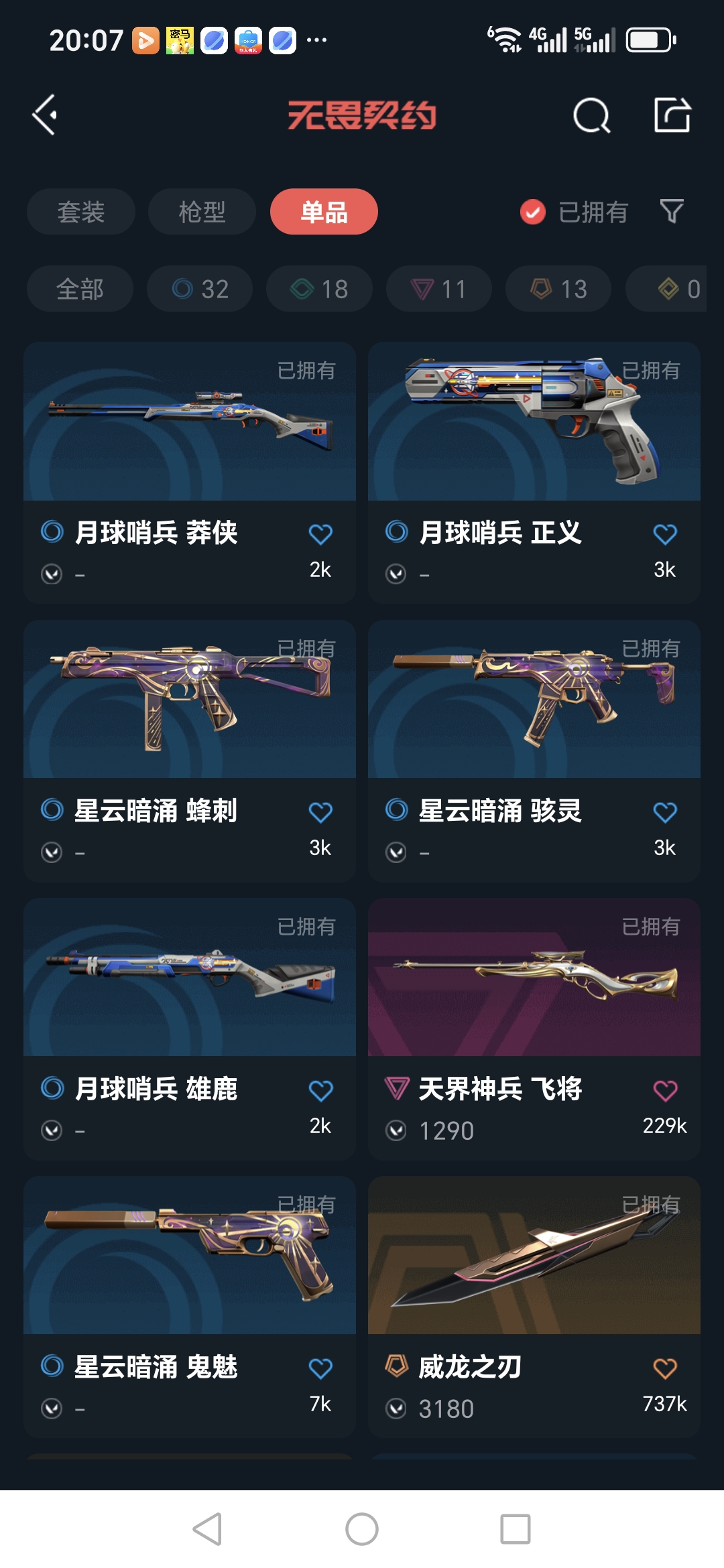
Task: Like the 威龙之刃 skin
Action: tap(664, 1368)
